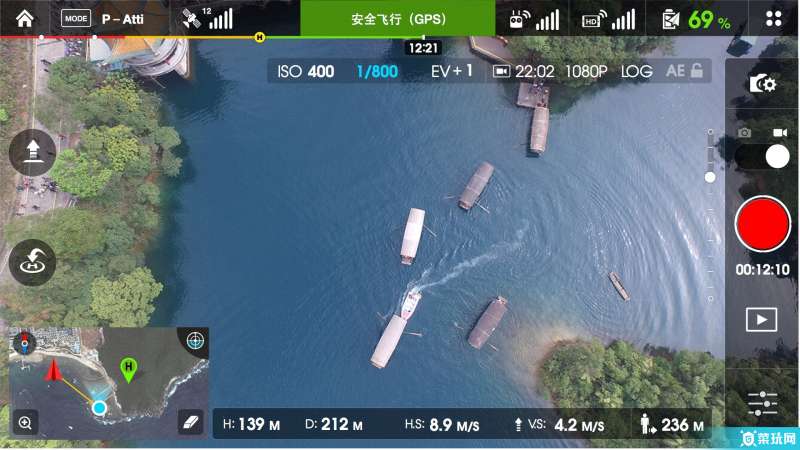Open the camera parameter sliders
Viewport: 800px width, 450px height.
point(762,404)
